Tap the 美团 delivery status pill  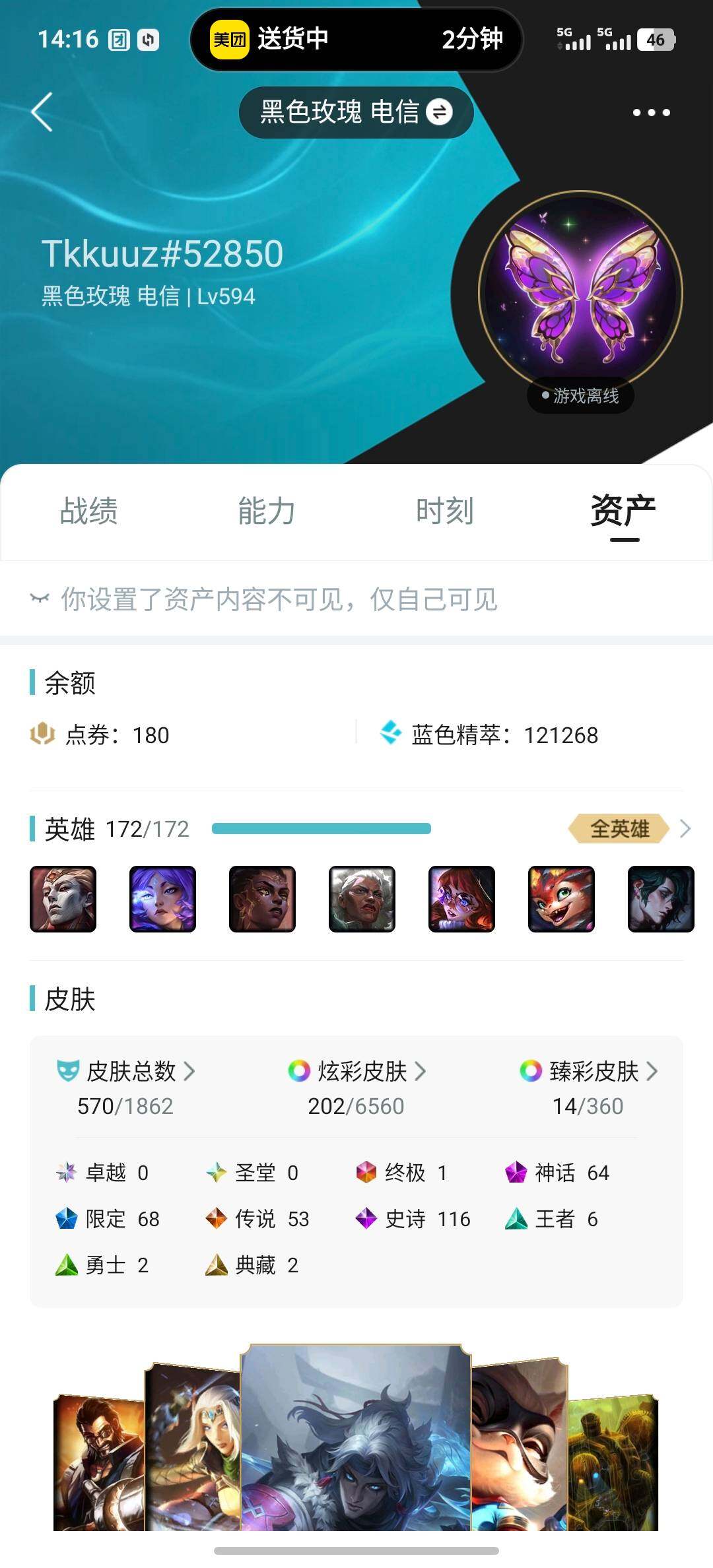click(356, 40)
